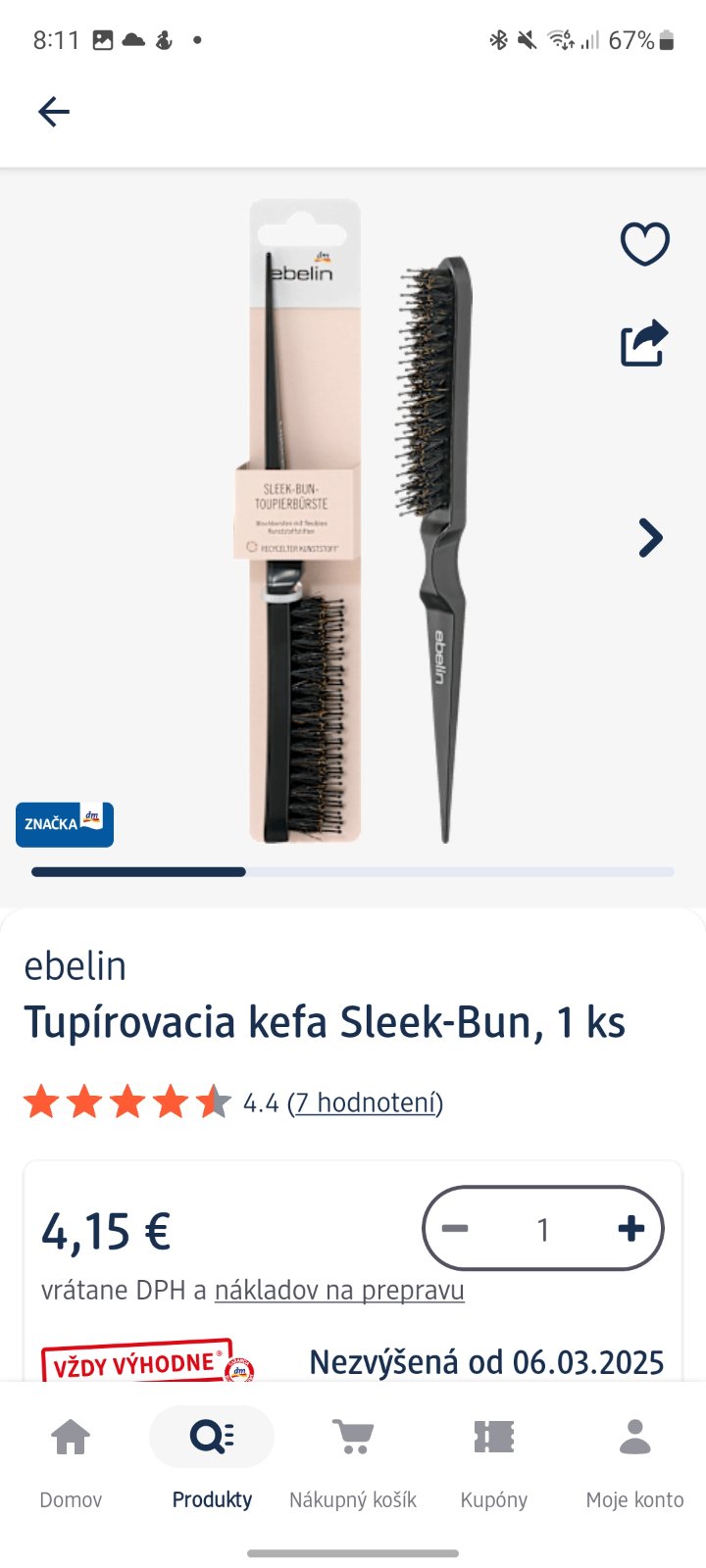Go to the Kupóny tab

[494, 1455]
